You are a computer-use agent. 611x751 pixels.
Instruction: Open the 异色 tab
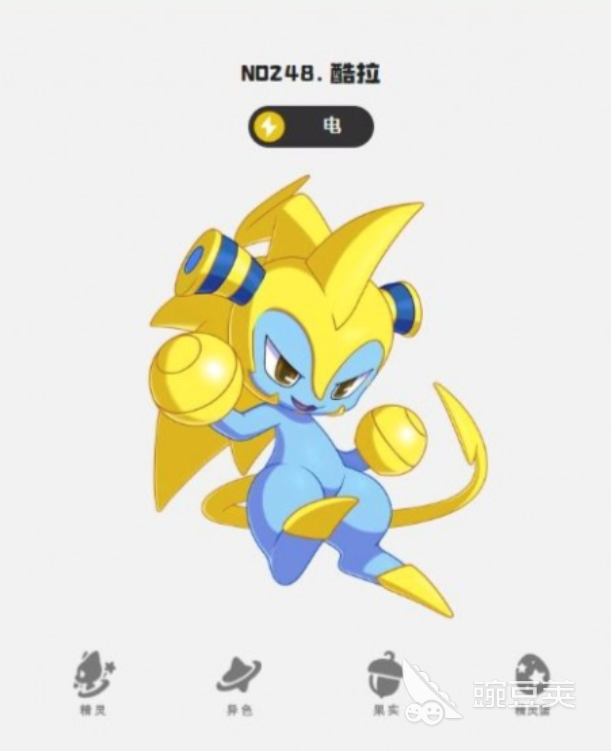tap(240, 680)
